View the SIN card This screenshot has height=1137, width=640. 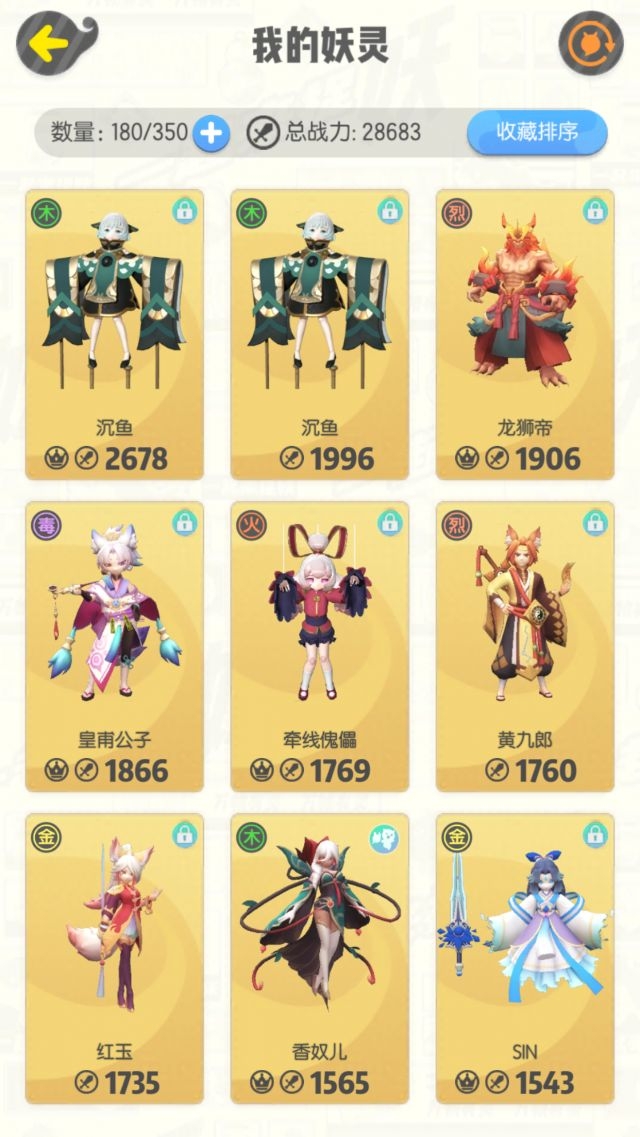pos(525,958)
